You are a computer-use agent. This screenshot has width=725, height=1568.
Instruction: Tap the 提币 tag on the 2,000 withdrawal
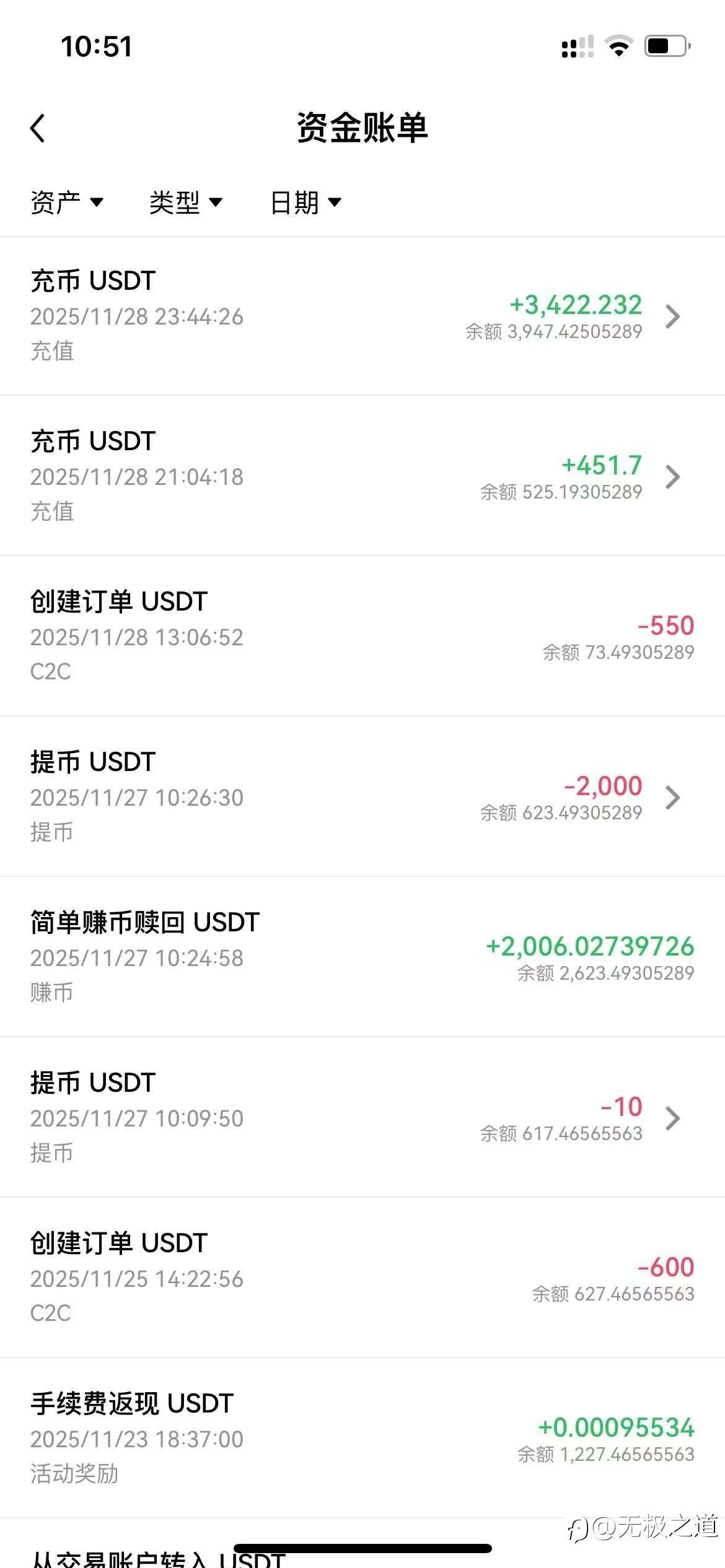pyautogui.click(x=51, y=833)
